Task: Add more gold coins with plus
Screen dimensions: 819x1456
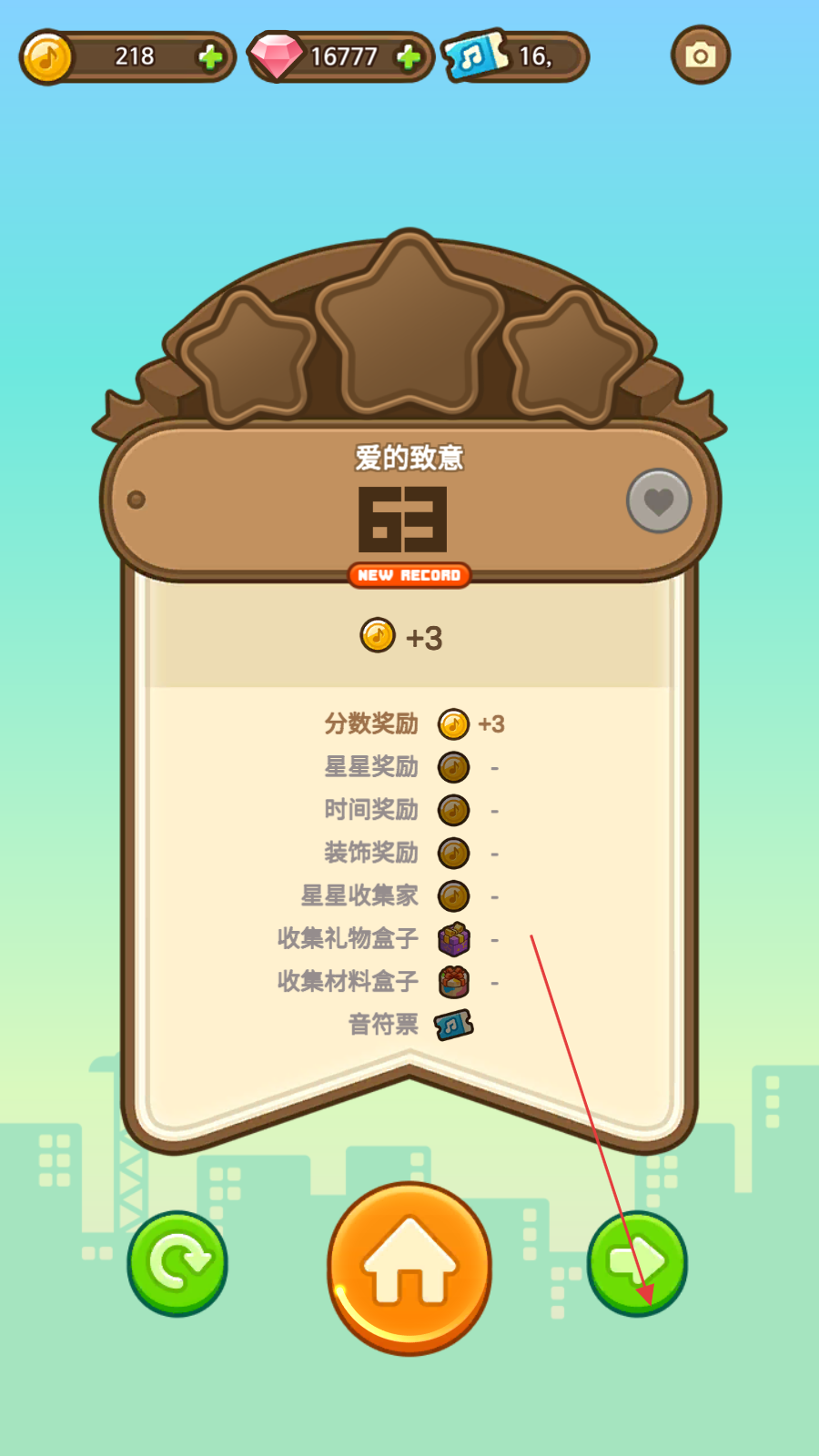Action: 210,57
